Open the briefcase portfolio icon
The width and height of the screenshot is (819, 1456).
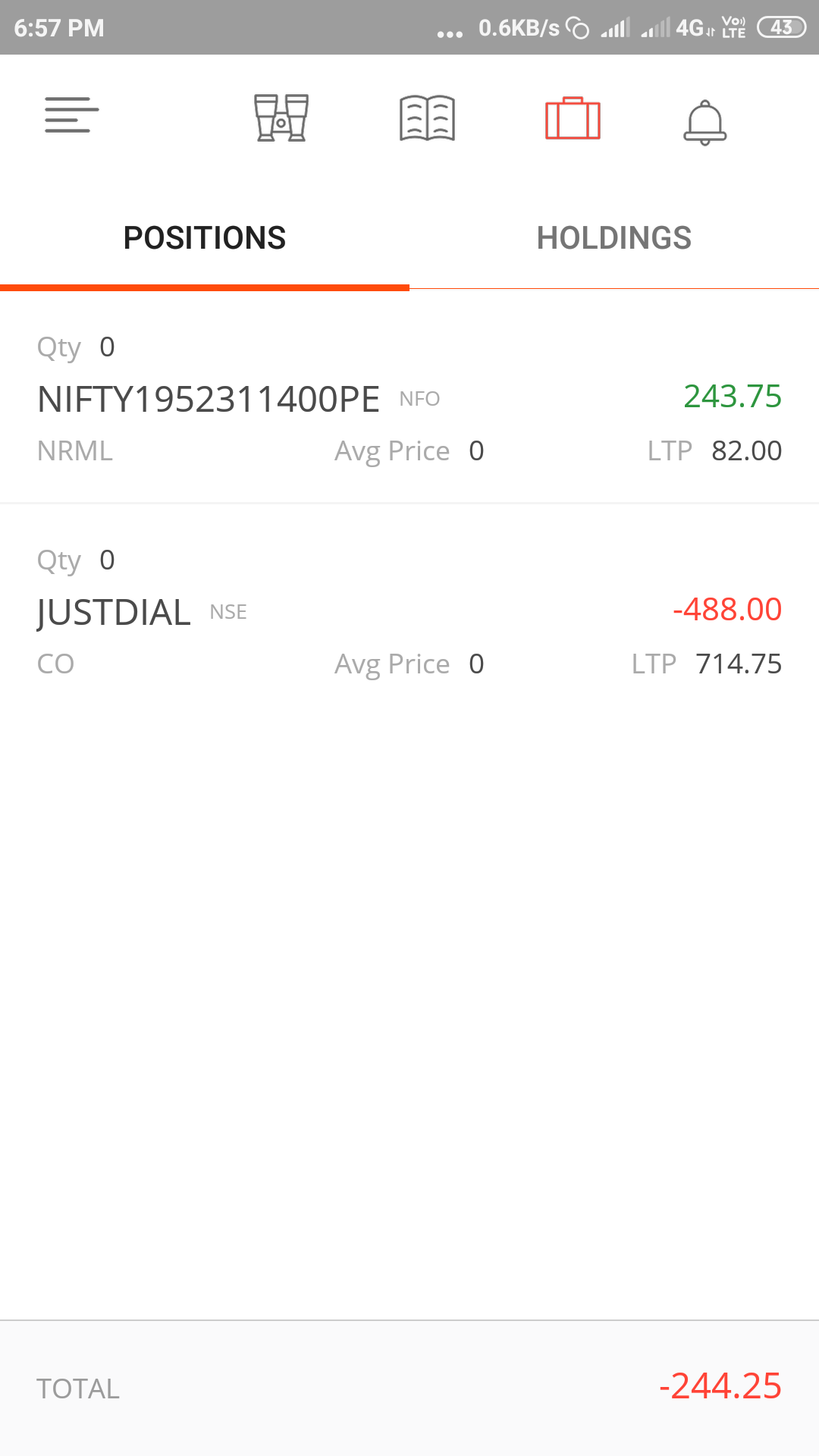[x=573, y=118]
